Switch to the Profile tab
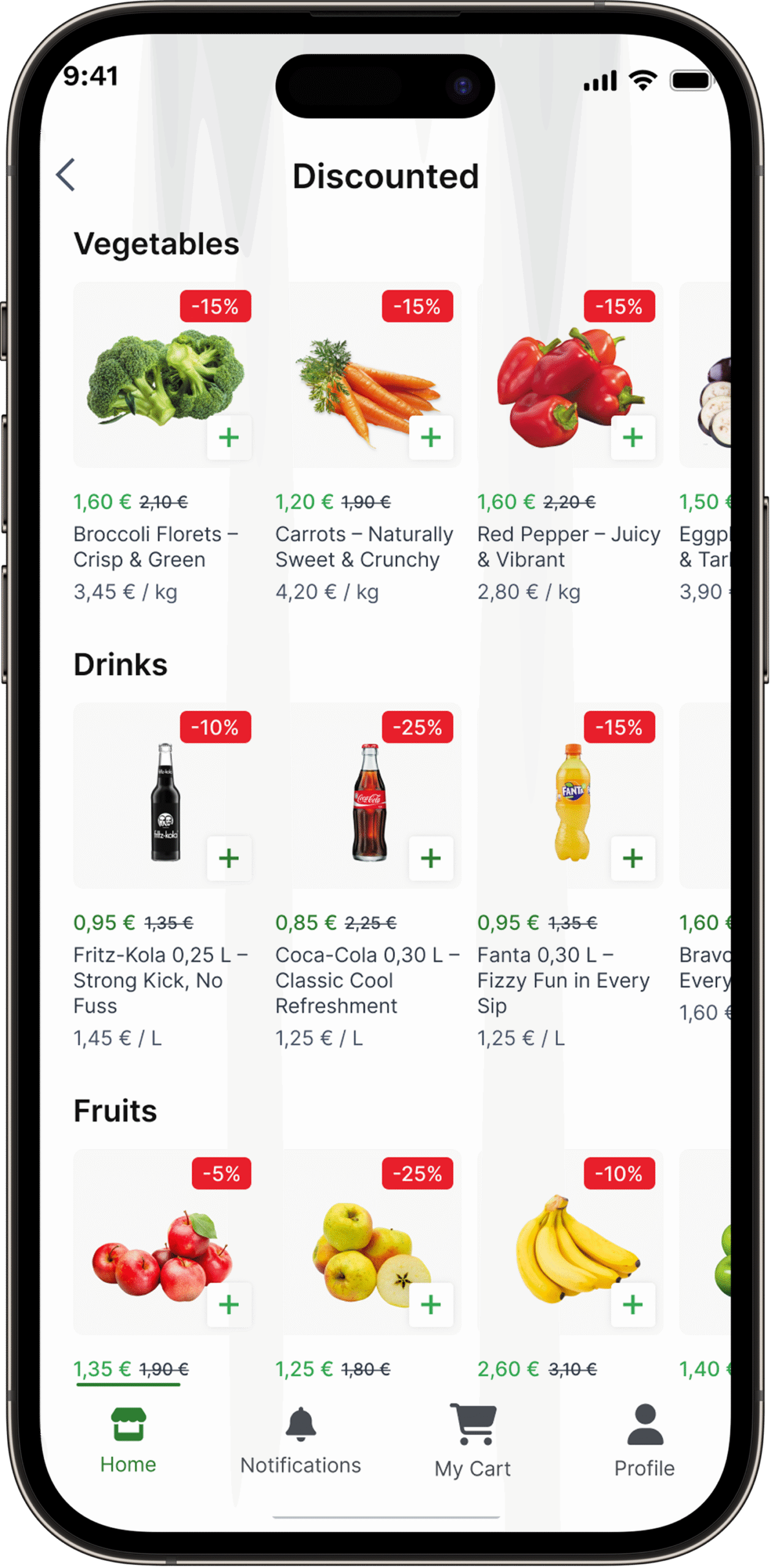The width and height of the screenshot is (771, 1568). [644, 1441]
